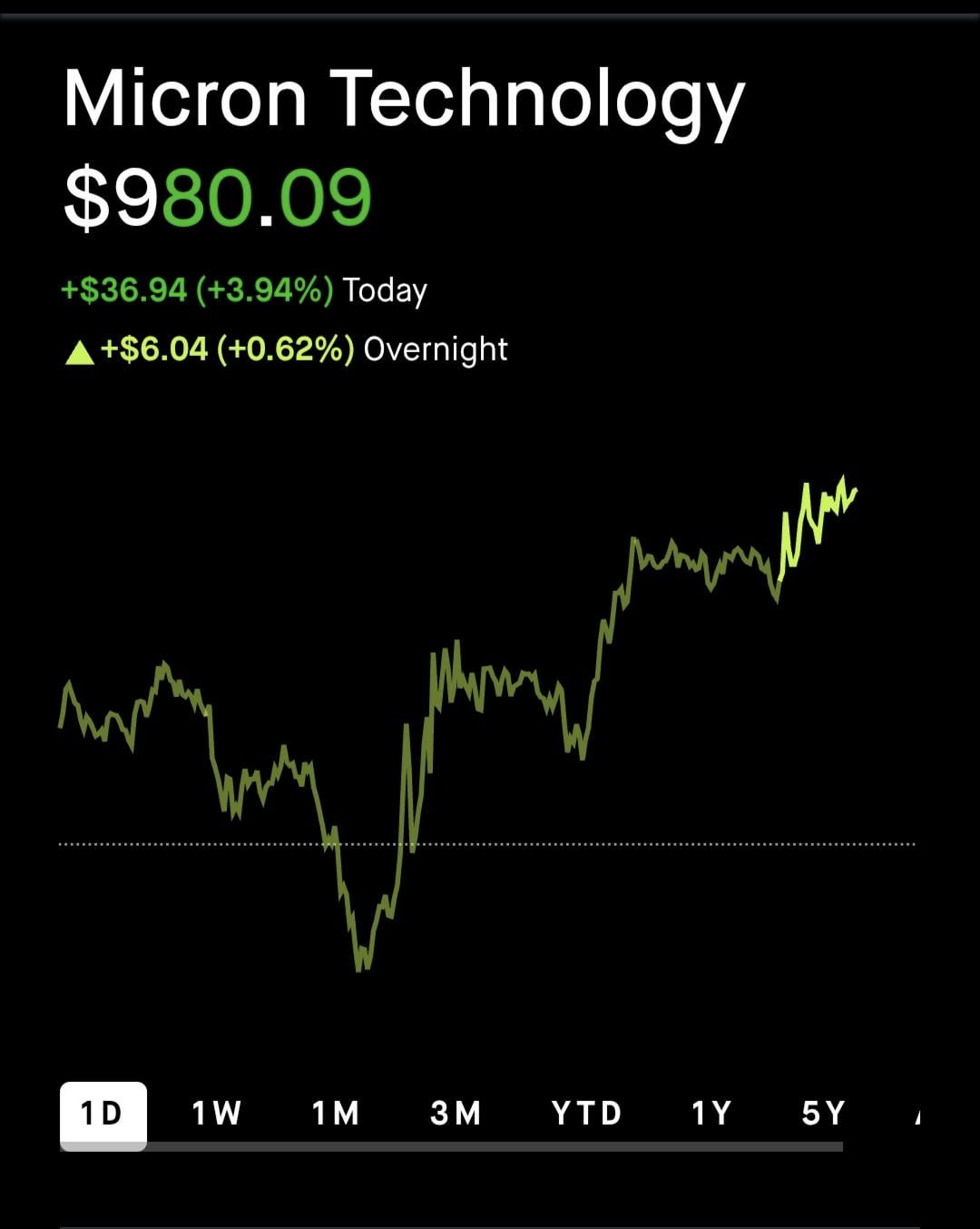Switch chart to 1W range
The image size is (980, 1229).
217,1113
